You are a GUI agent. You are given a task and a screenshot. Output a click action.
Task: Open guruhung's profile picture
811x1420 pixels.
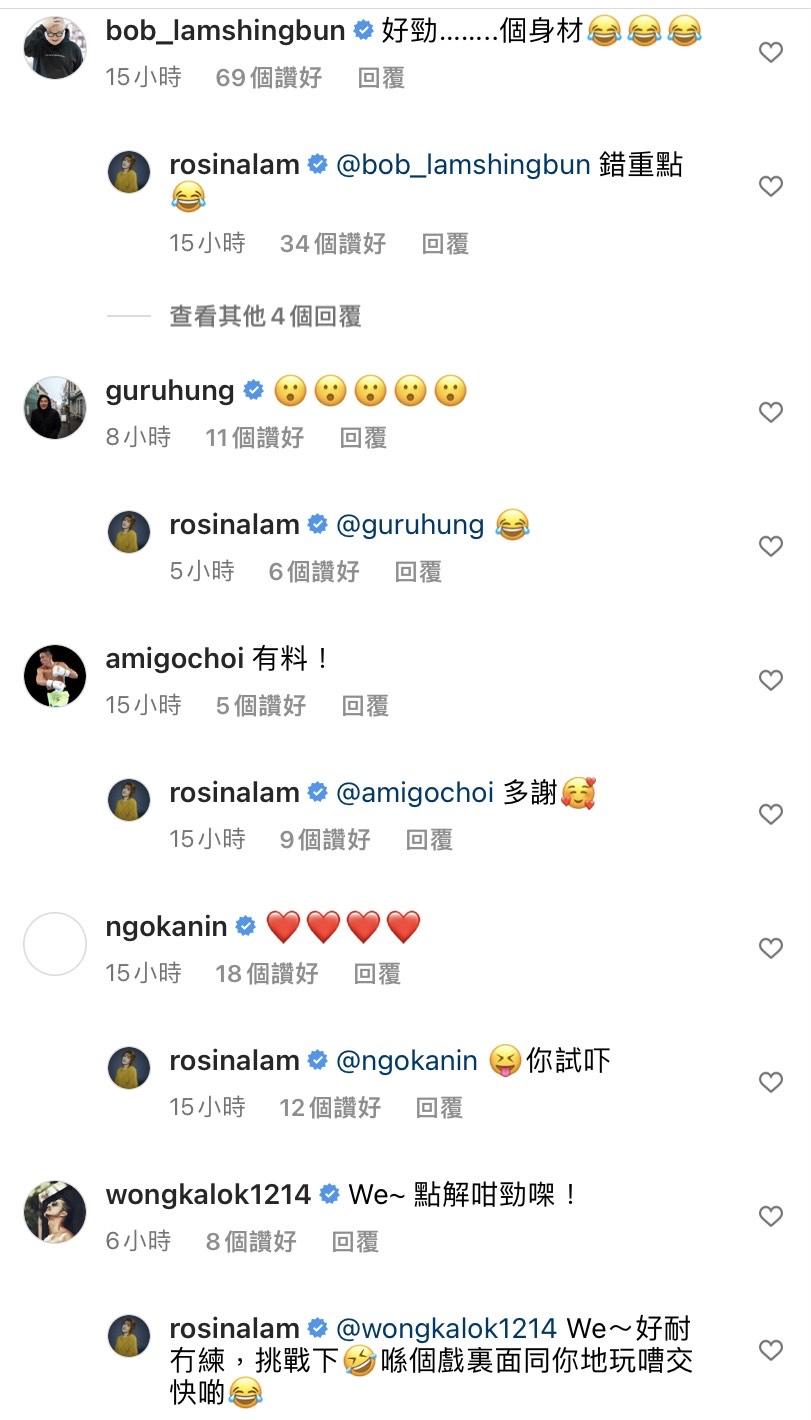(55, 408)
